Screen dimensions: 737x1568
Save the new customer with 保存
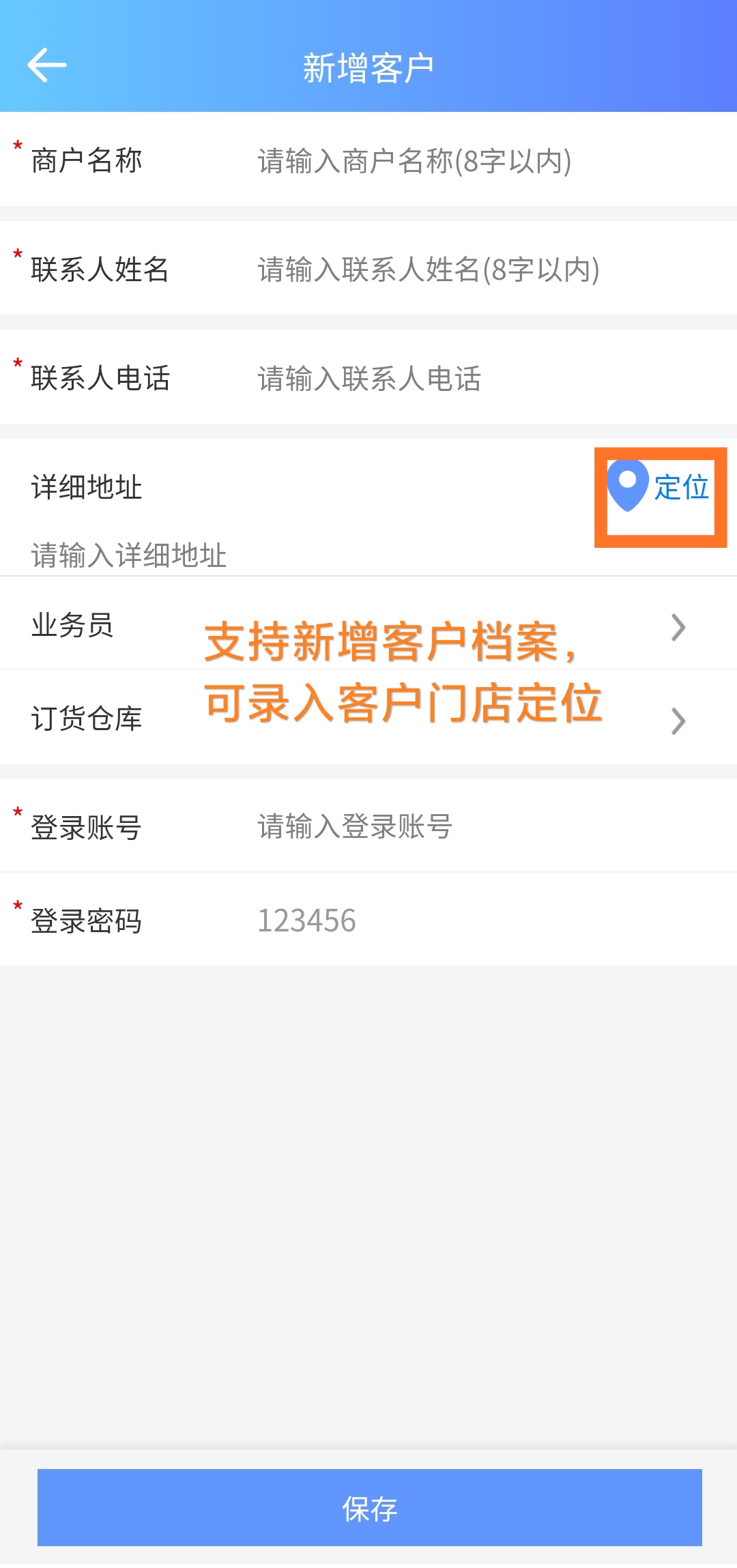coord(369,1507)
